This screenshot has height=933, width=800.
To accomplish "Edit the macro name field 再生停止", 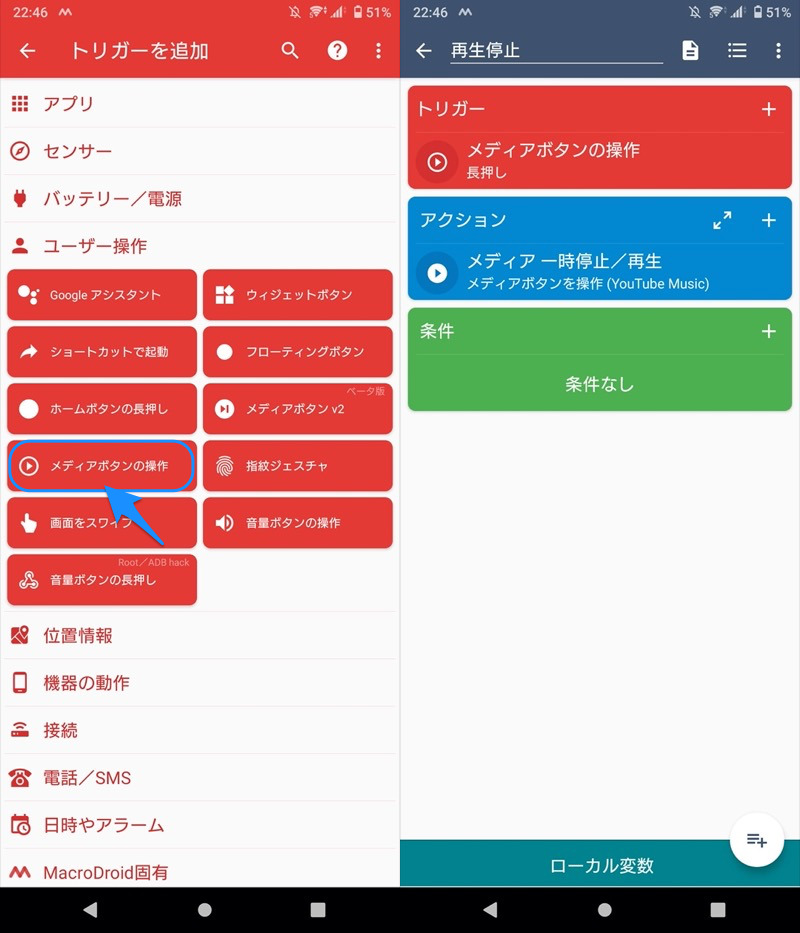I will 555,51.
